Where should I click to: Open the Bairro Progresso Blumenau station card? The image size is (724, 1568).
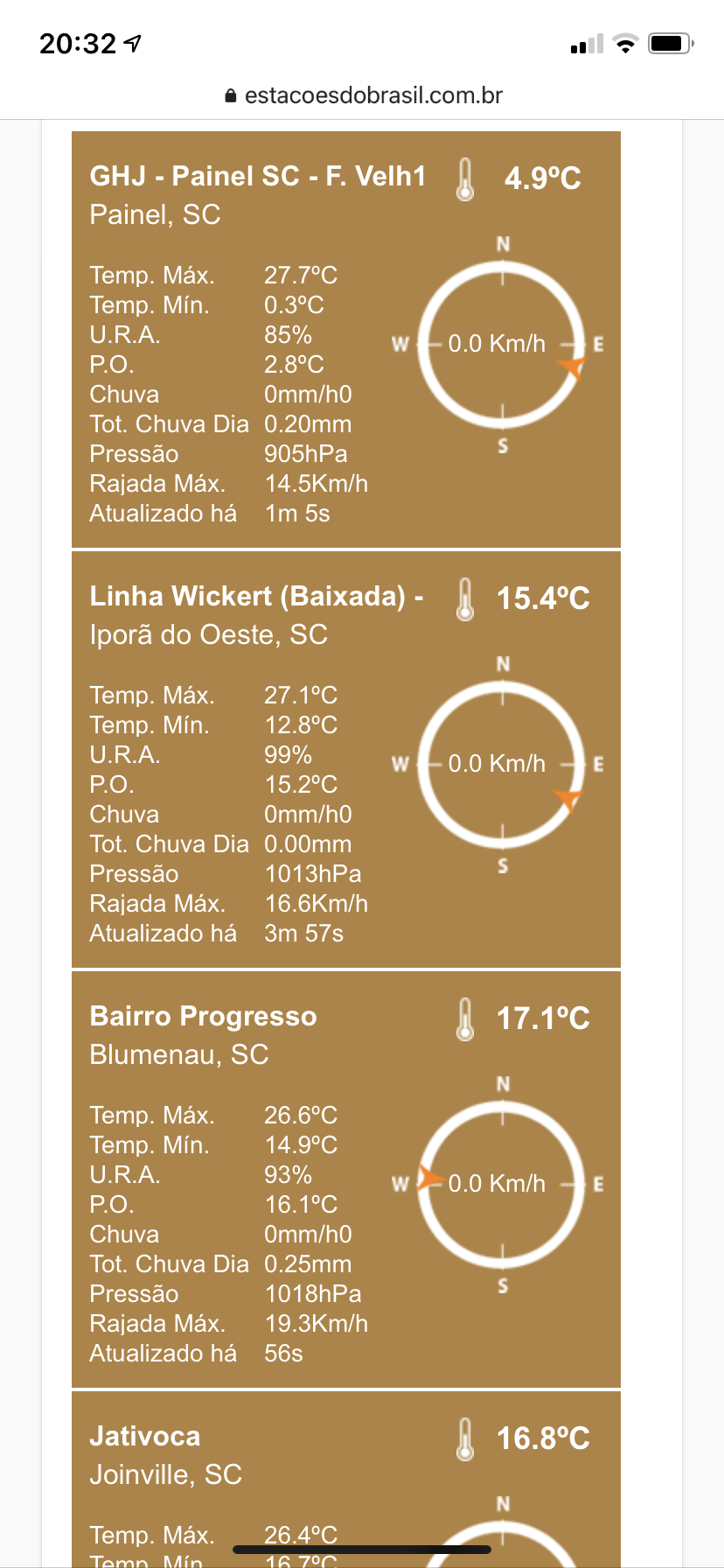coord(346,1179)
